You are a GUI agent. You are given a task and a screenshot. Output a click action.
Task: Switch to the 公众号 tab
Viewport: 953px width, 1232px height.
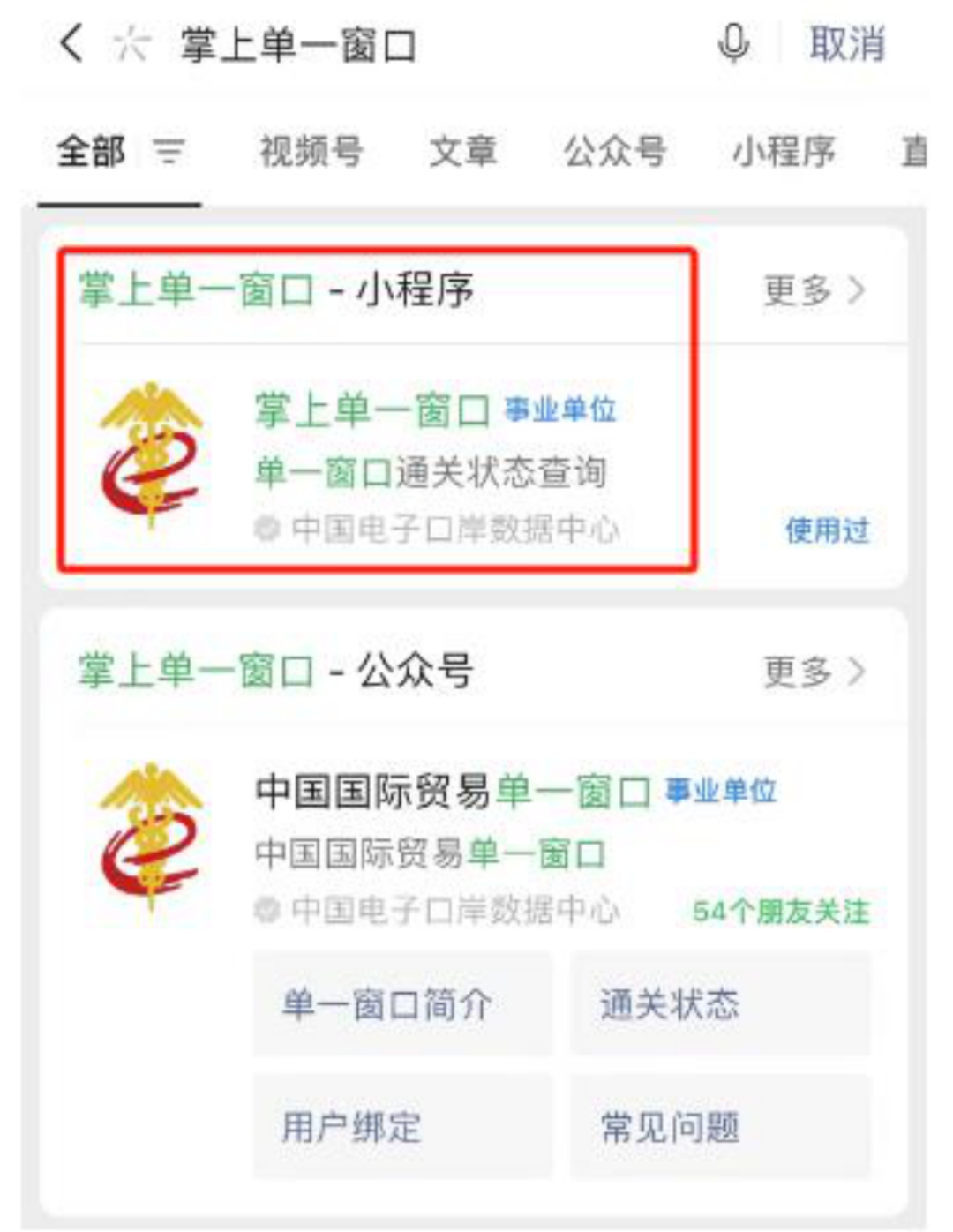[x=614, y=152]
